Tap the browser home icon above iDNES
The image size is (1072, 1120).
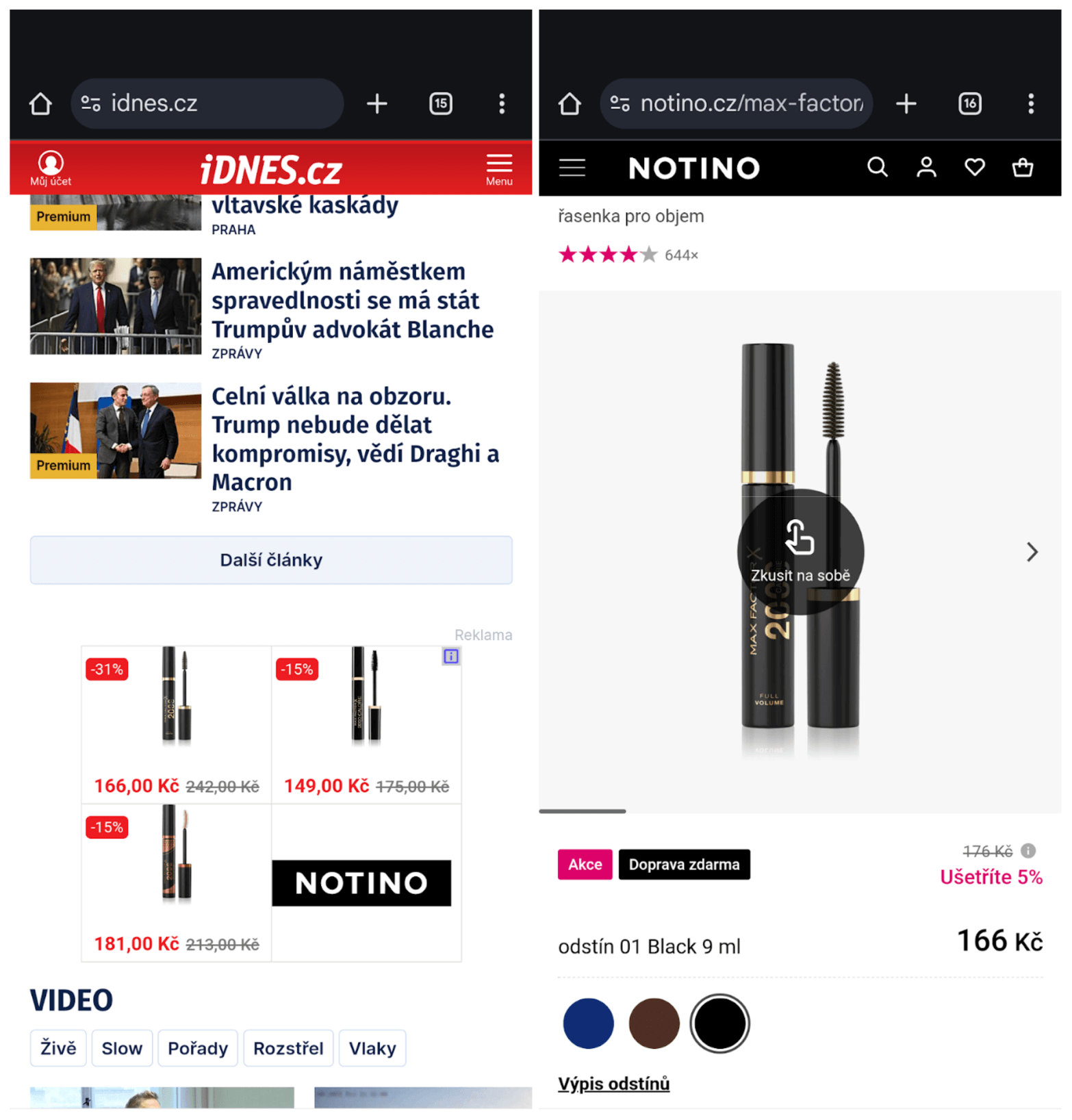tap(40, 103)
